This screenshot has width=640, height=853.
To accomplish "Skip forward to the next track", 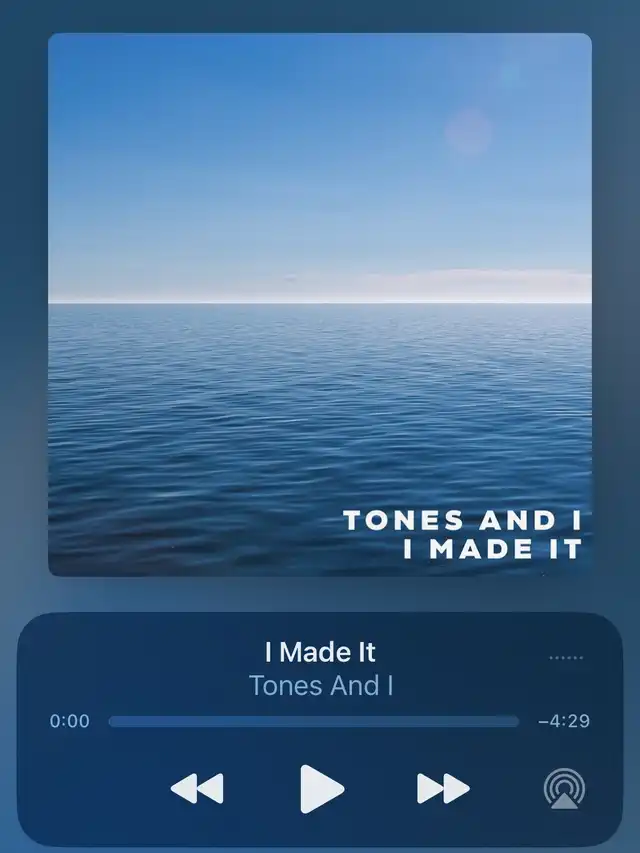I will pyautogui.click(x=443, y=789).
